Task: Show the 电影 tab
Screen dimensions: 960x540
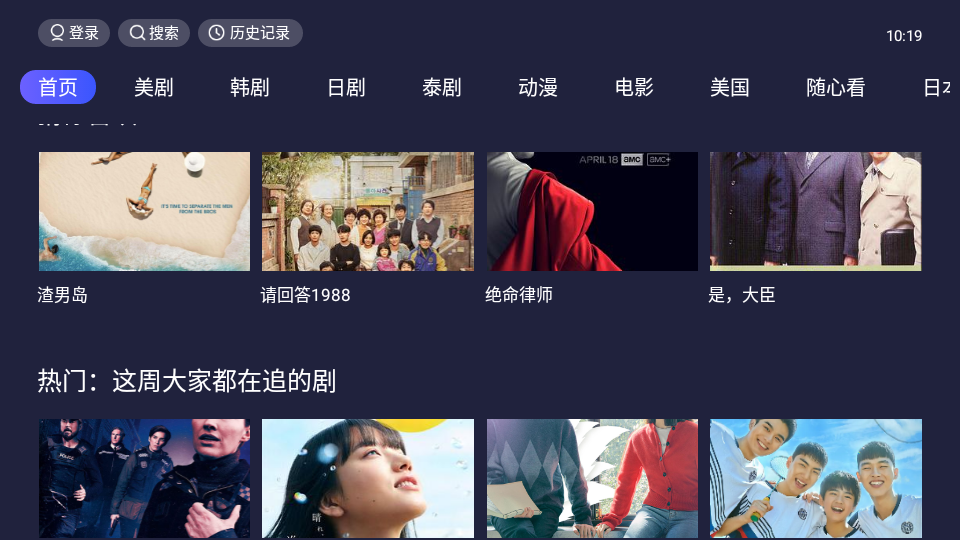Action: point(634,87)
